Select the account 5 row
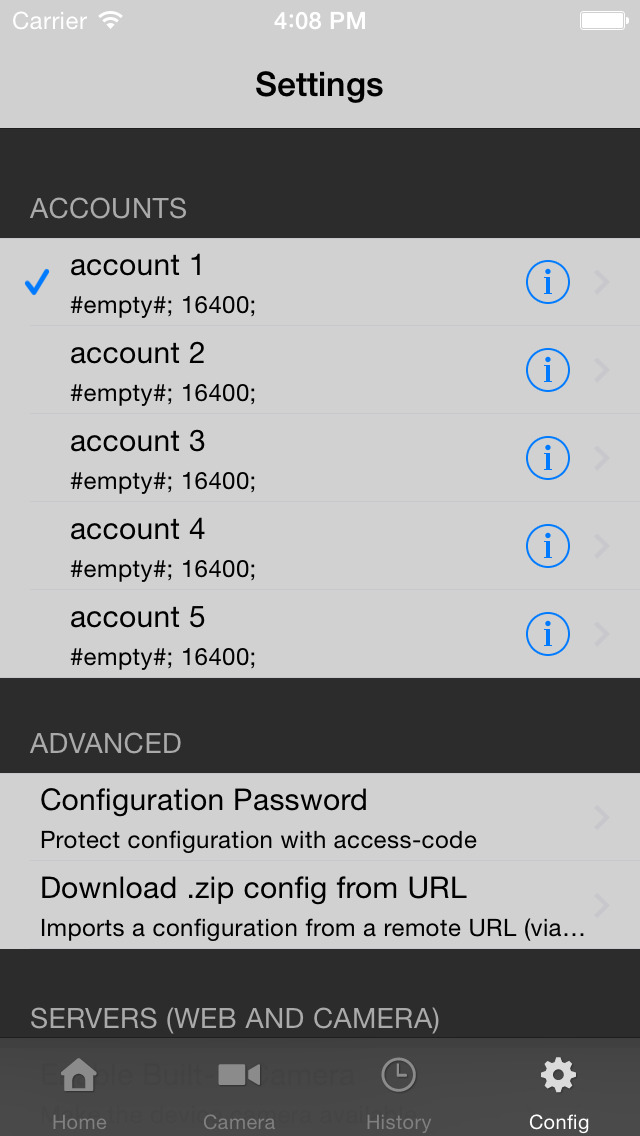 click(320, 634)
